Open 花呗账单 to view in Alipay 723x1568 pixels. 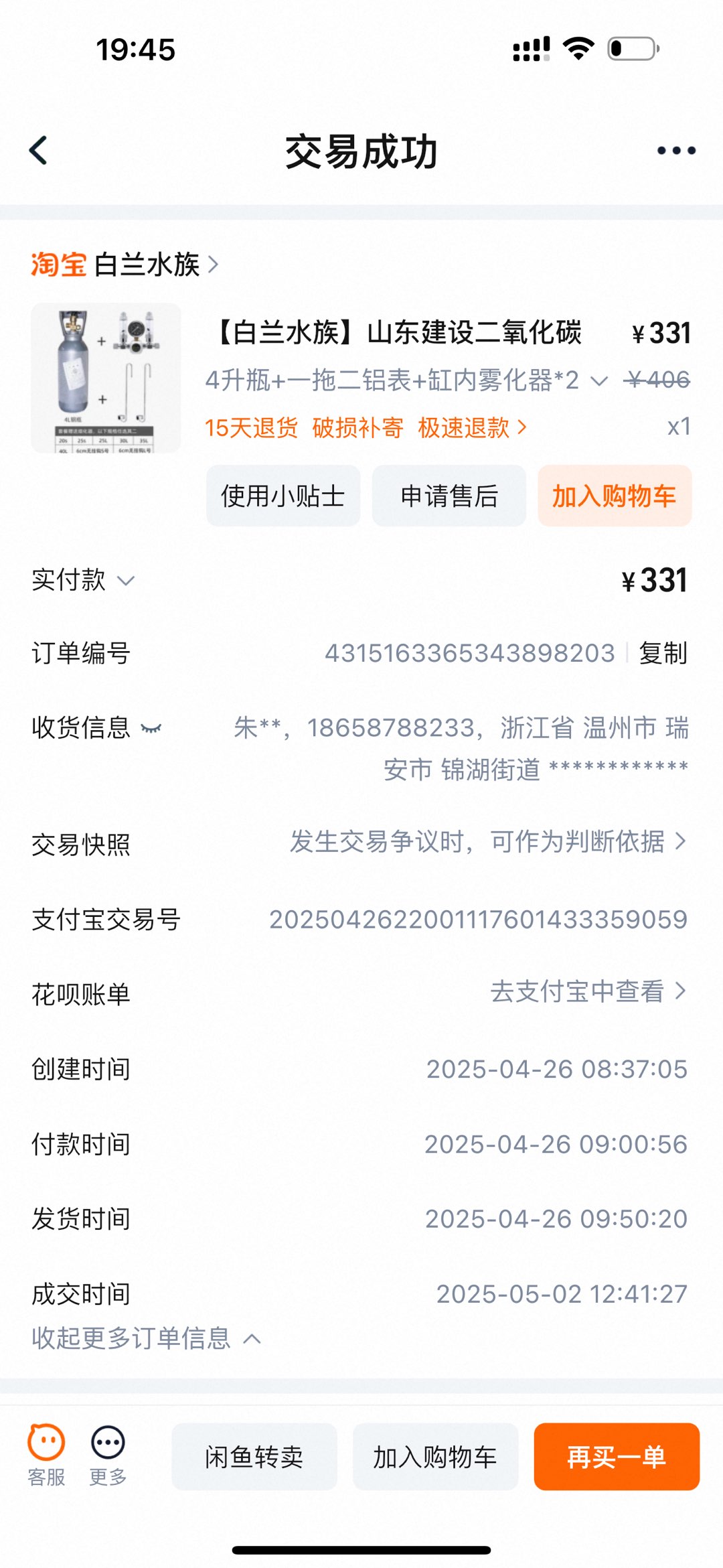(360, 993)
